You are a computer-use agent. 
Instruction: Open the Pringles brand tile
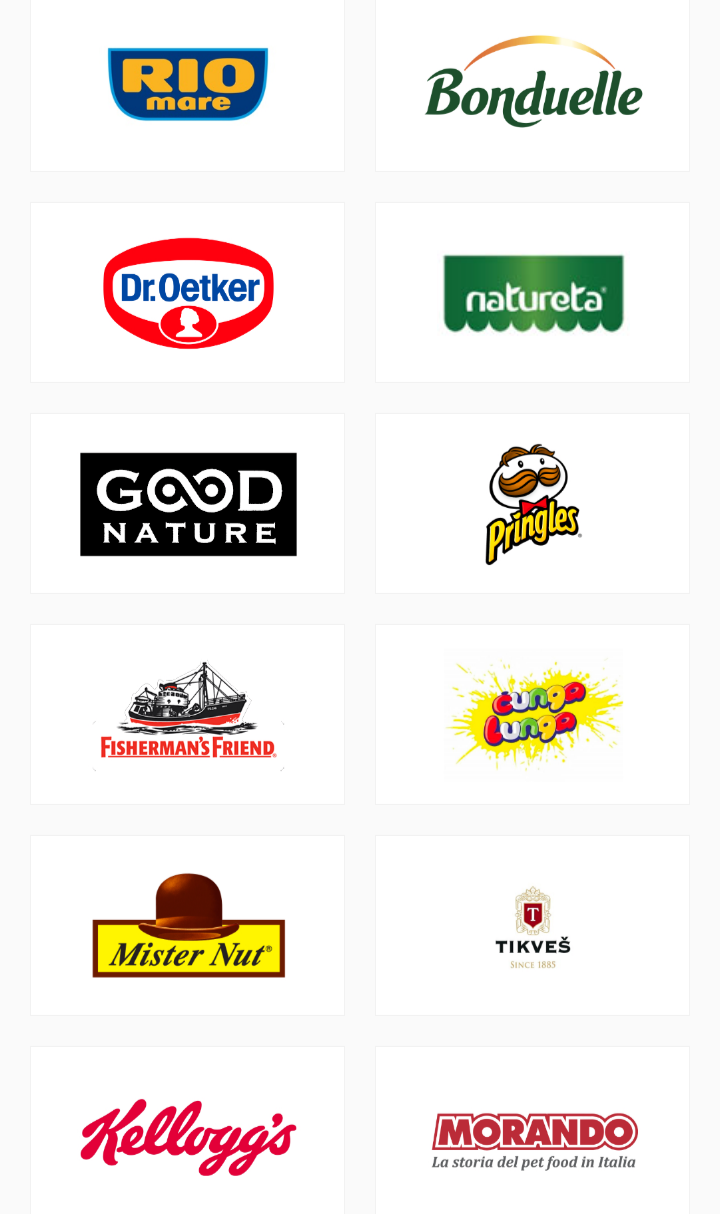(532, 504)
